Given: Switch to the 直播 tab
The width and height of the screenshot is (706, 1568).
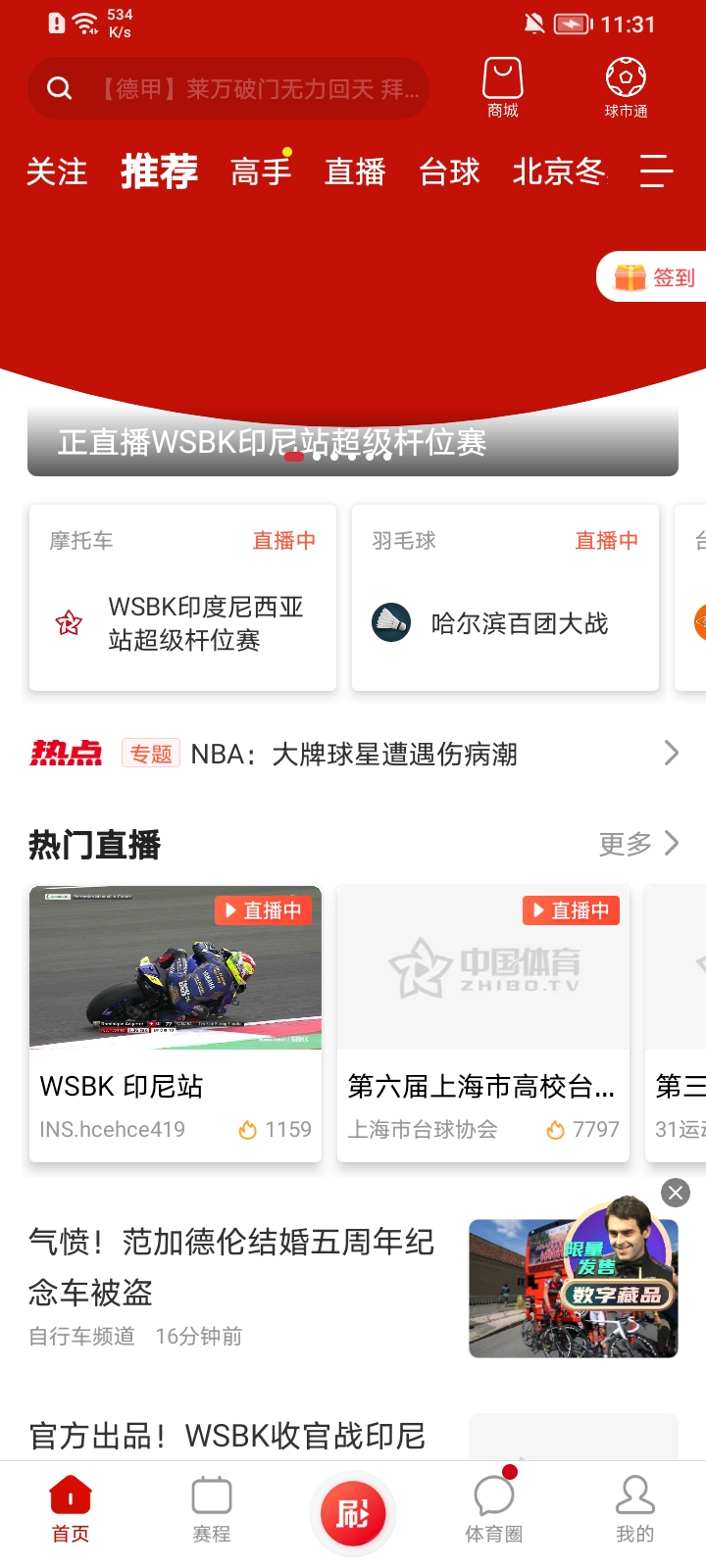Looking at the screenshot, I should click(x=355, y=172).
